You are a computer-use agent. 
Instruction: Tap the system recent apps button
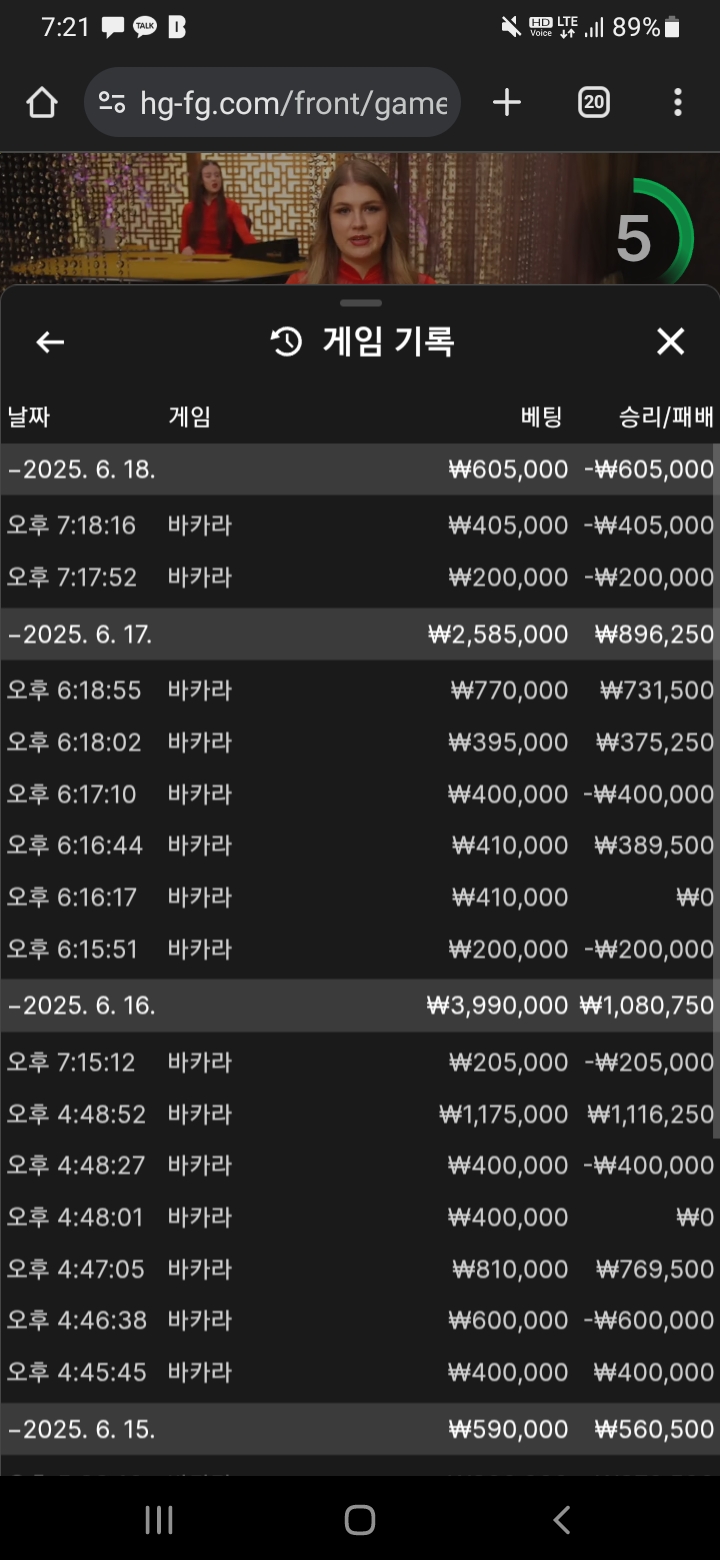click(159, 1520)
